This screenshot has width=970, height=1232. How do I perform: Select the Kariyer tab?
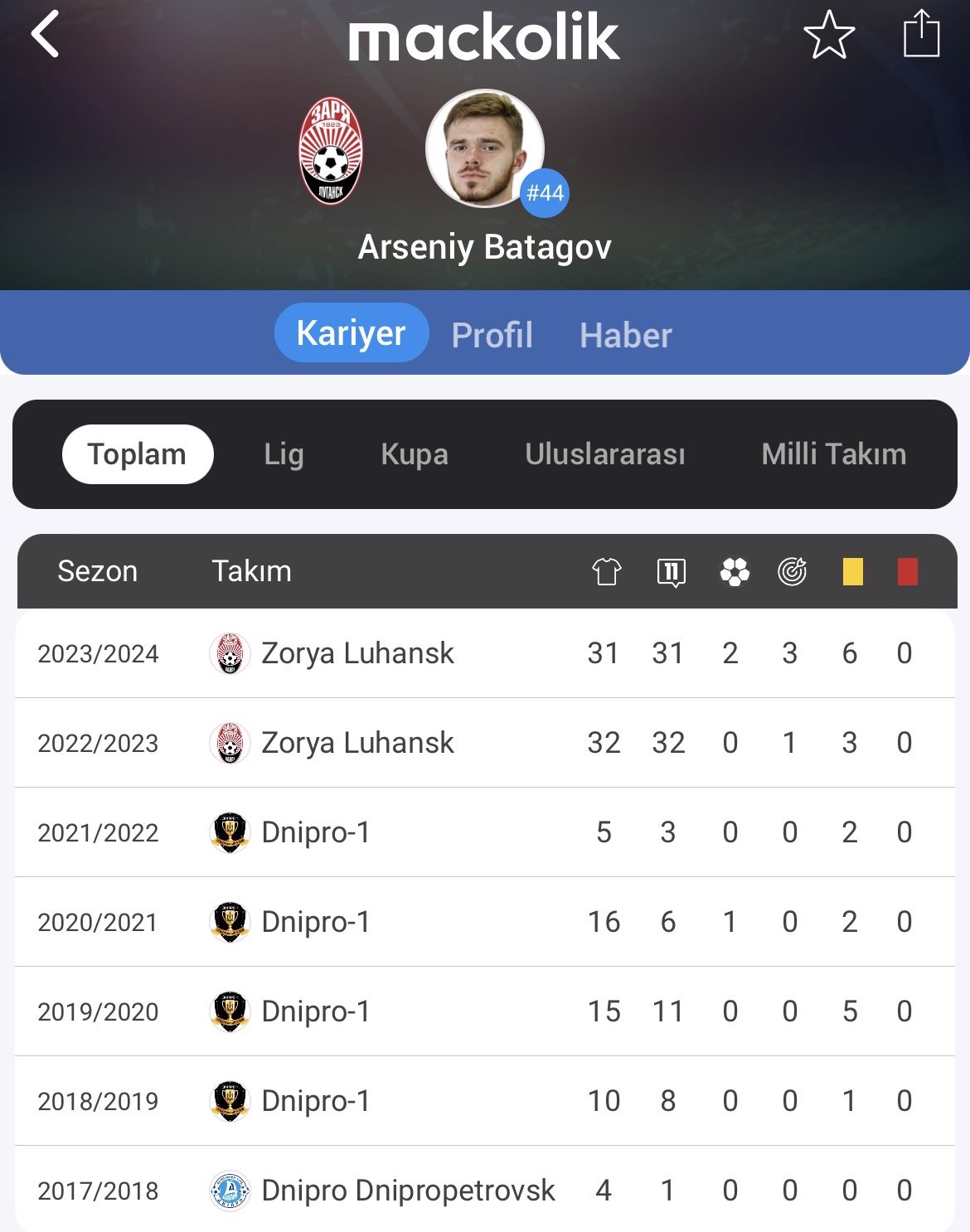coord(351,333)
